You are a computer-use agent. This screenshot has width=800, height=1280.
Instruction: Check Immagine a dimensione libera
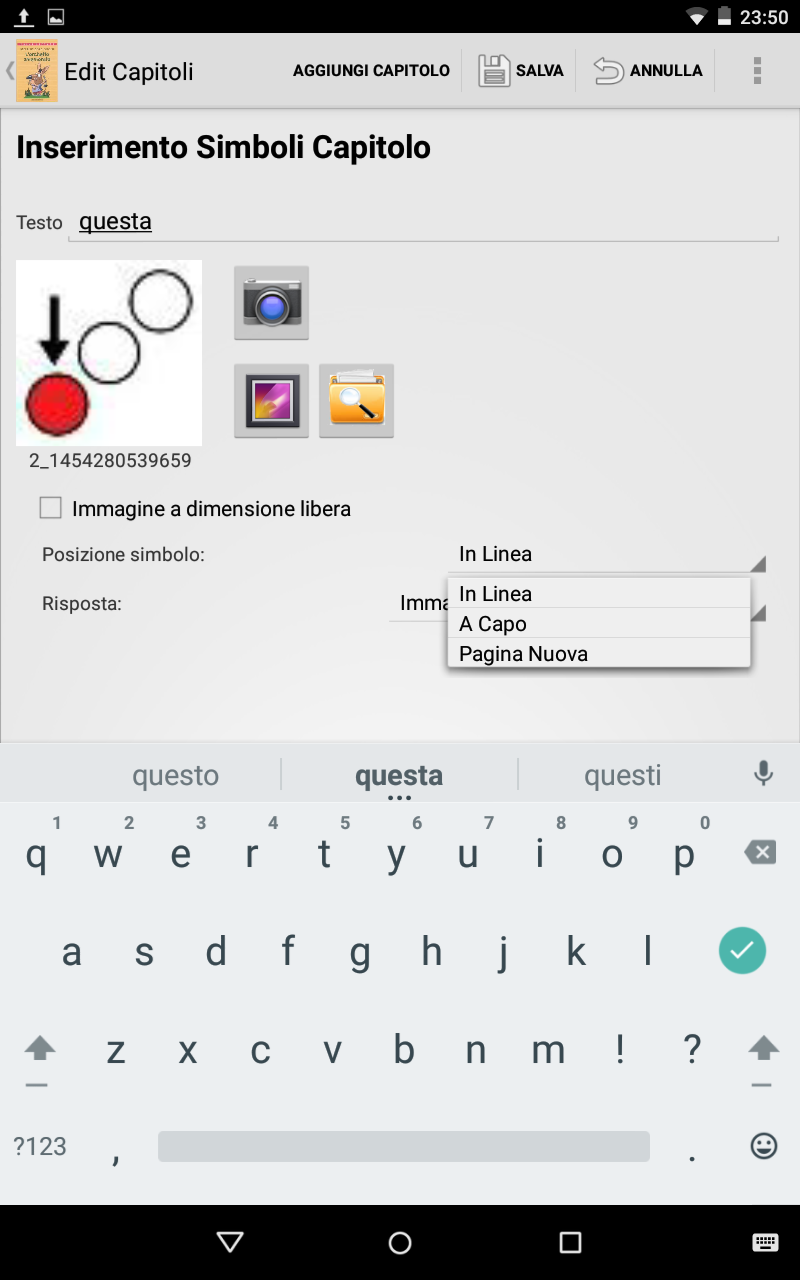click(x=51, y=509)
